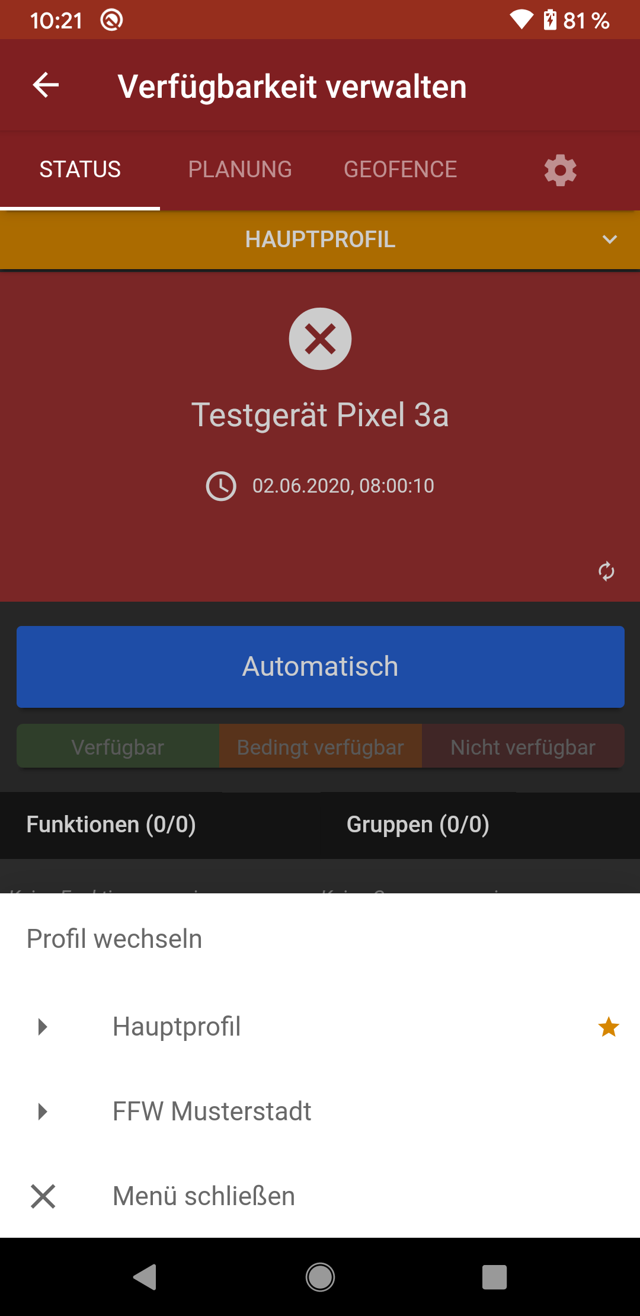Go to the Android home screen
Screen dimensions: 640x1316
pyautogui.click(x=320, y=1277)
